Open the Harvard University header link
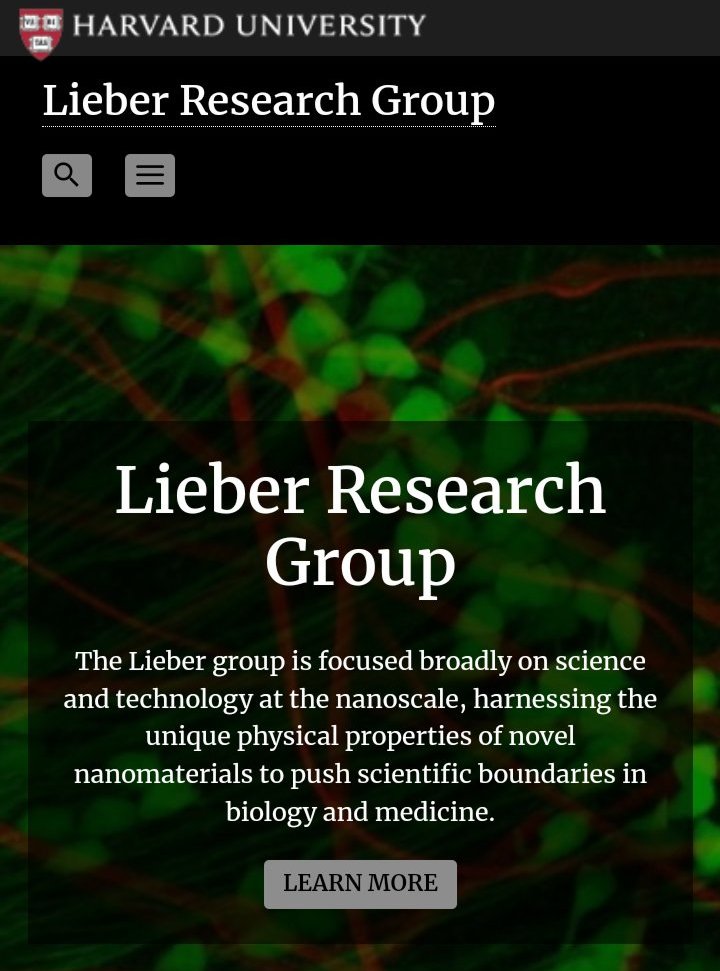 pos(222,27)
